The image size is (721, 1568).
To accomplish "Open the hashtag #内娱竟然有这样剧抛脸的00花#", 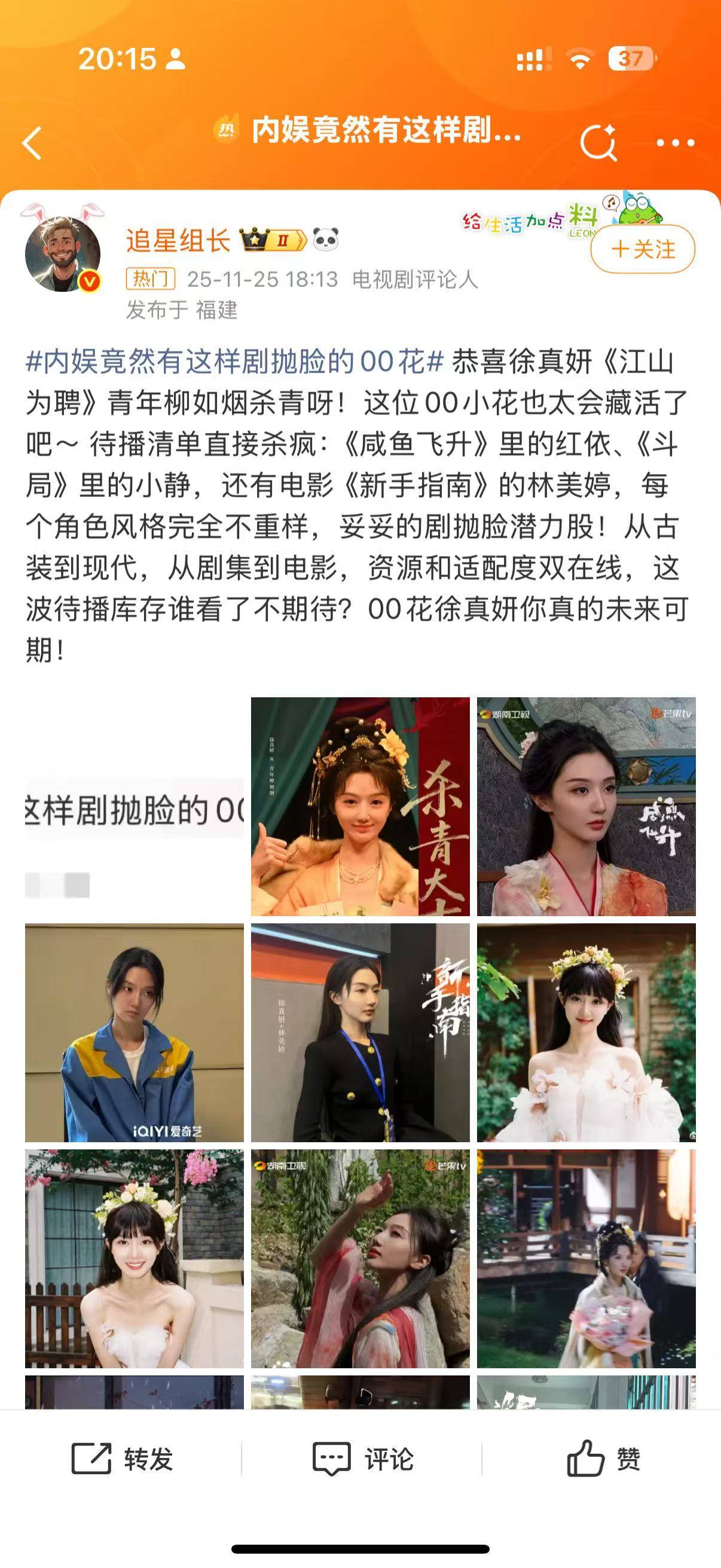I will pyautogui.click(x=234, y=362).
